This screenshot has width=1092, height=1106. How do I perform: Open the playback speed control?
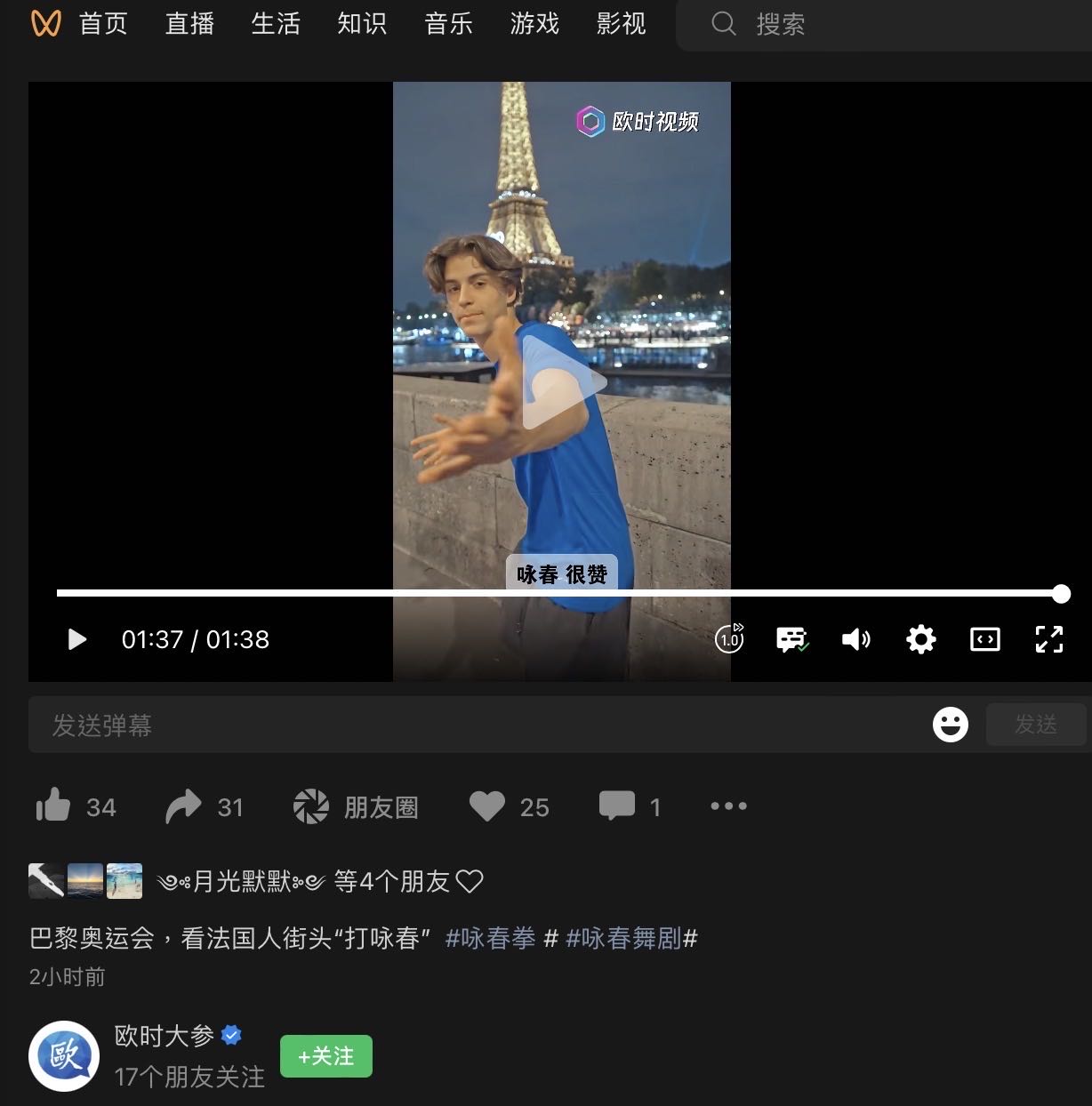(728, 639)
